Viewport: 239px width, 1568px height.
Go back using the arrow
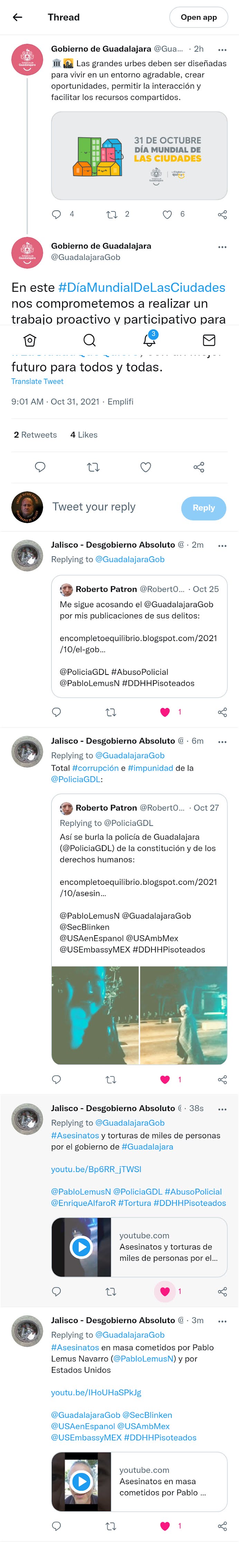coord(18,17)
